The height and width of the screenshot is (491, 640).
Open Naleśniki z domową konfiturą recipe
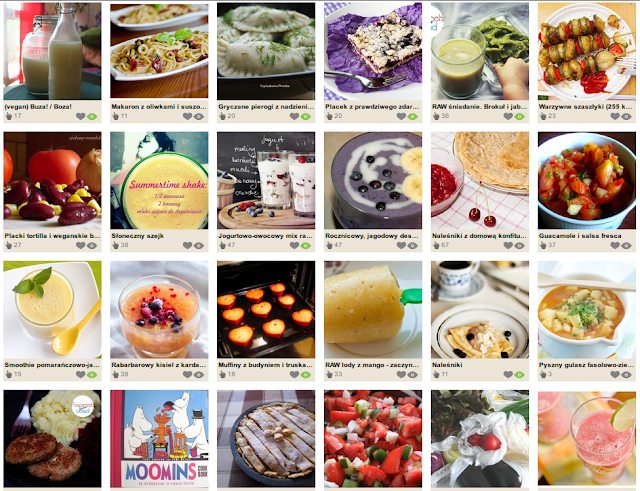(479, 180)
